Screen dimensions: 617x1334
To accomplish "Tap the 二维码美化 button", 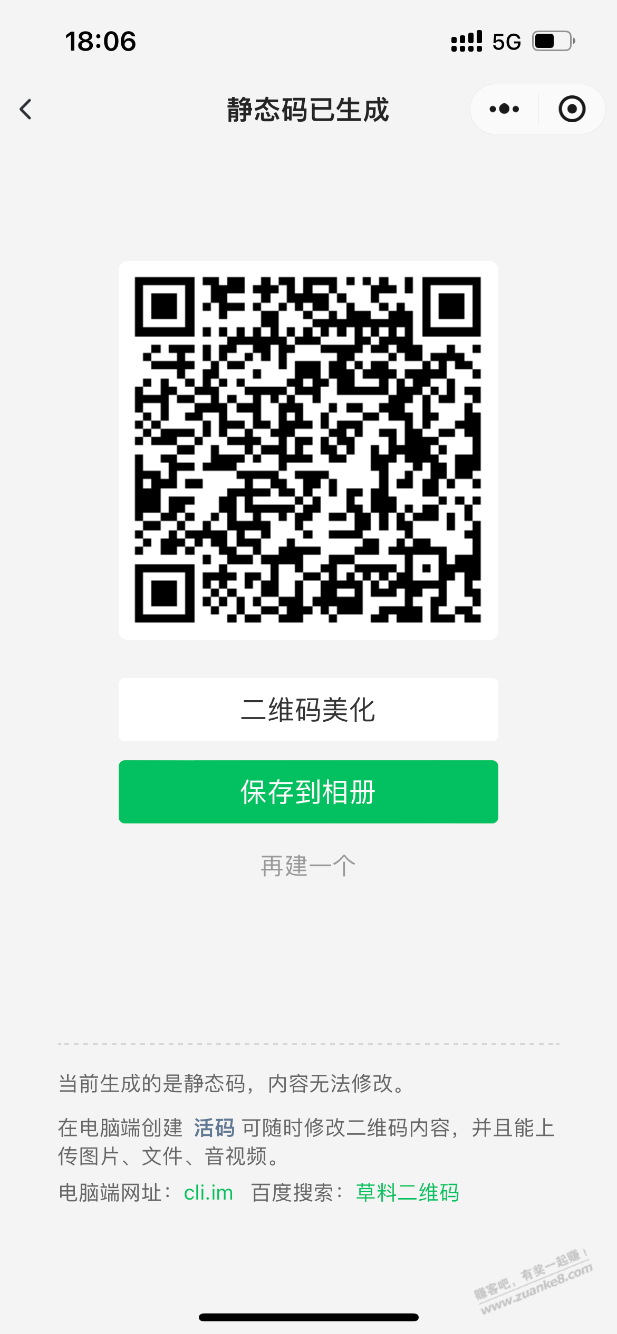I will click(x=308, y=710).
